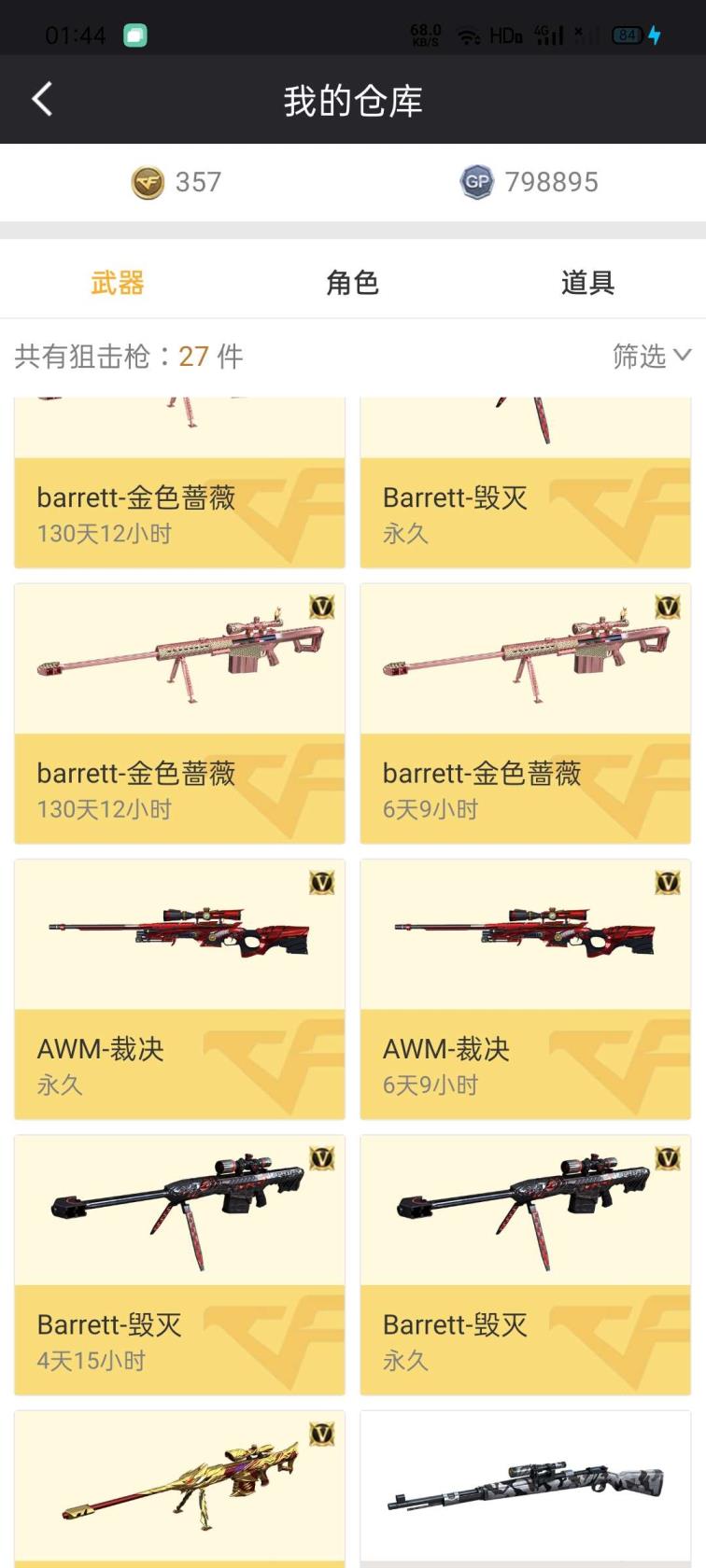Expand the 筛选 filter dropdown
This screenshot has width=706, height=1568.
651,356
